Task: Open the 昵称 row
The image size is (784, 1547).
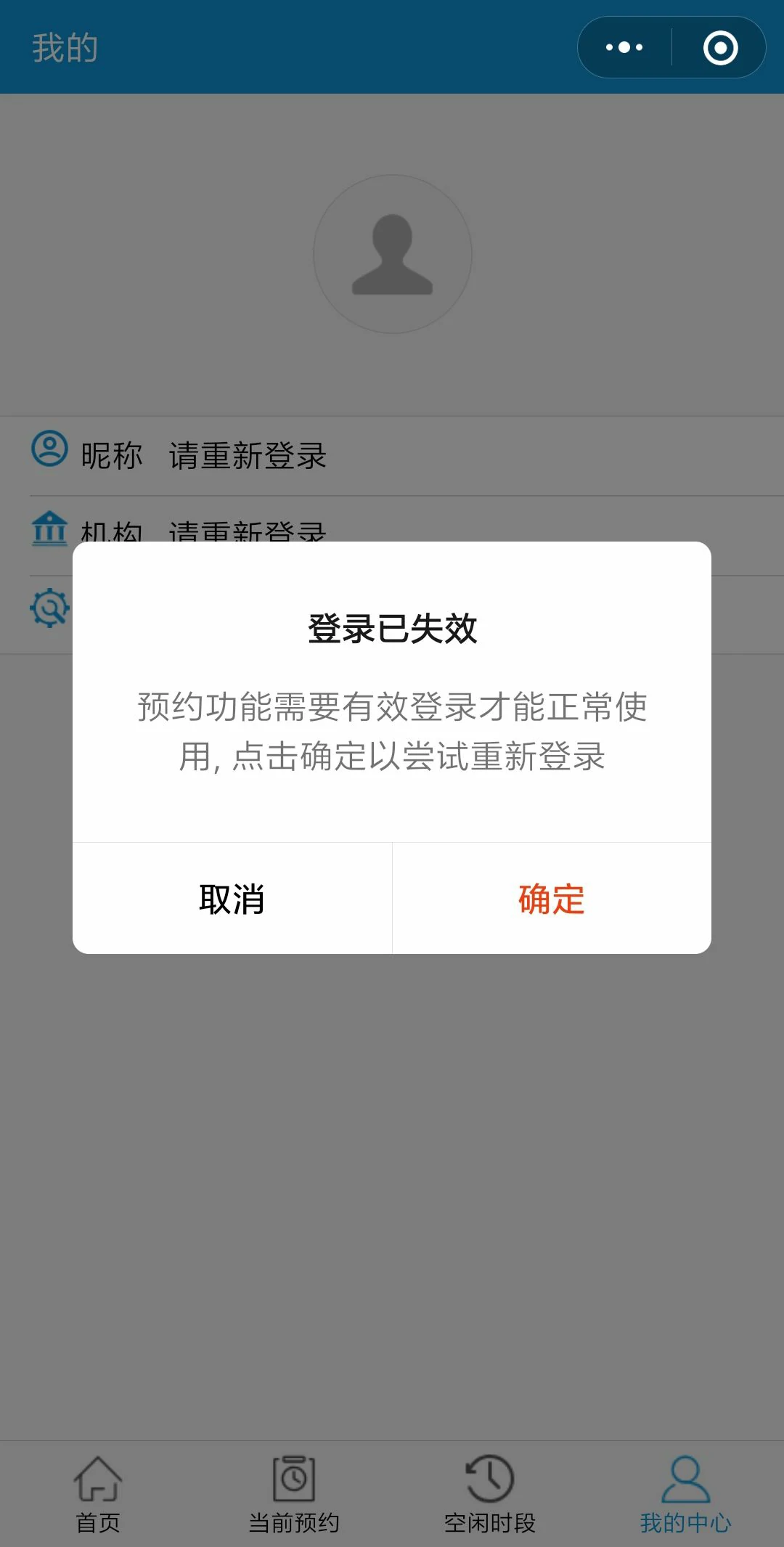Action: pos(392,456)
